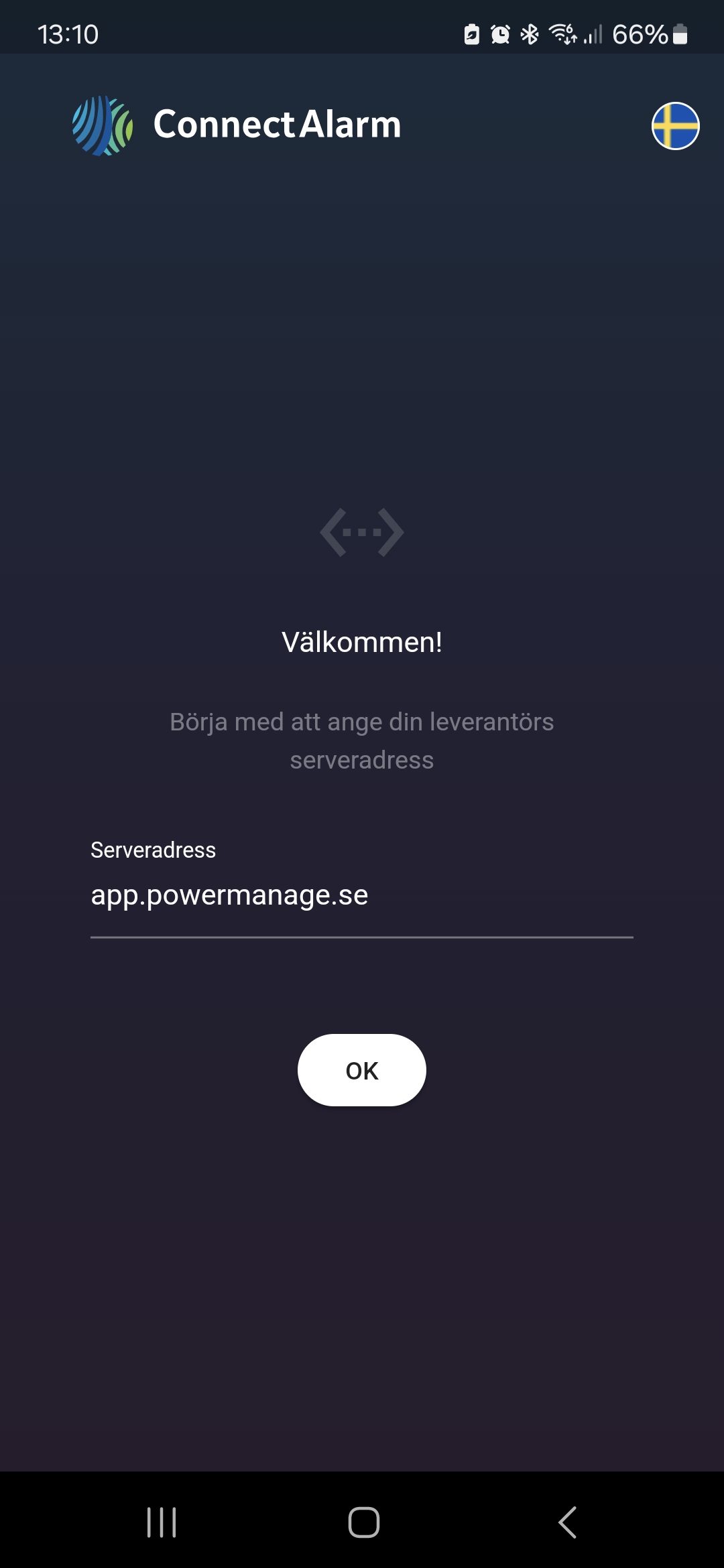Open the Swedish flag language selector
The width and height of the screenshot is (724, 1568).
coord(675,126)
